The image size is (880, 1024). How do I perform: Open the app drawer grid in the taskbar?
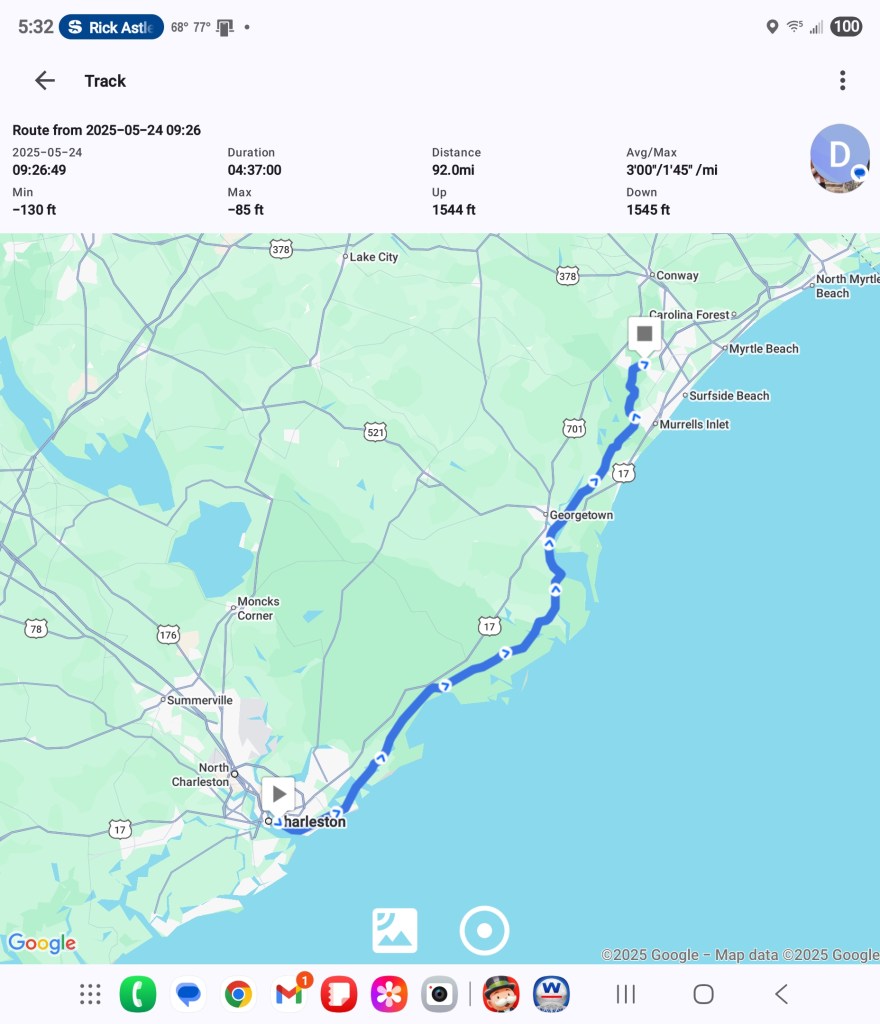[90, 994]
